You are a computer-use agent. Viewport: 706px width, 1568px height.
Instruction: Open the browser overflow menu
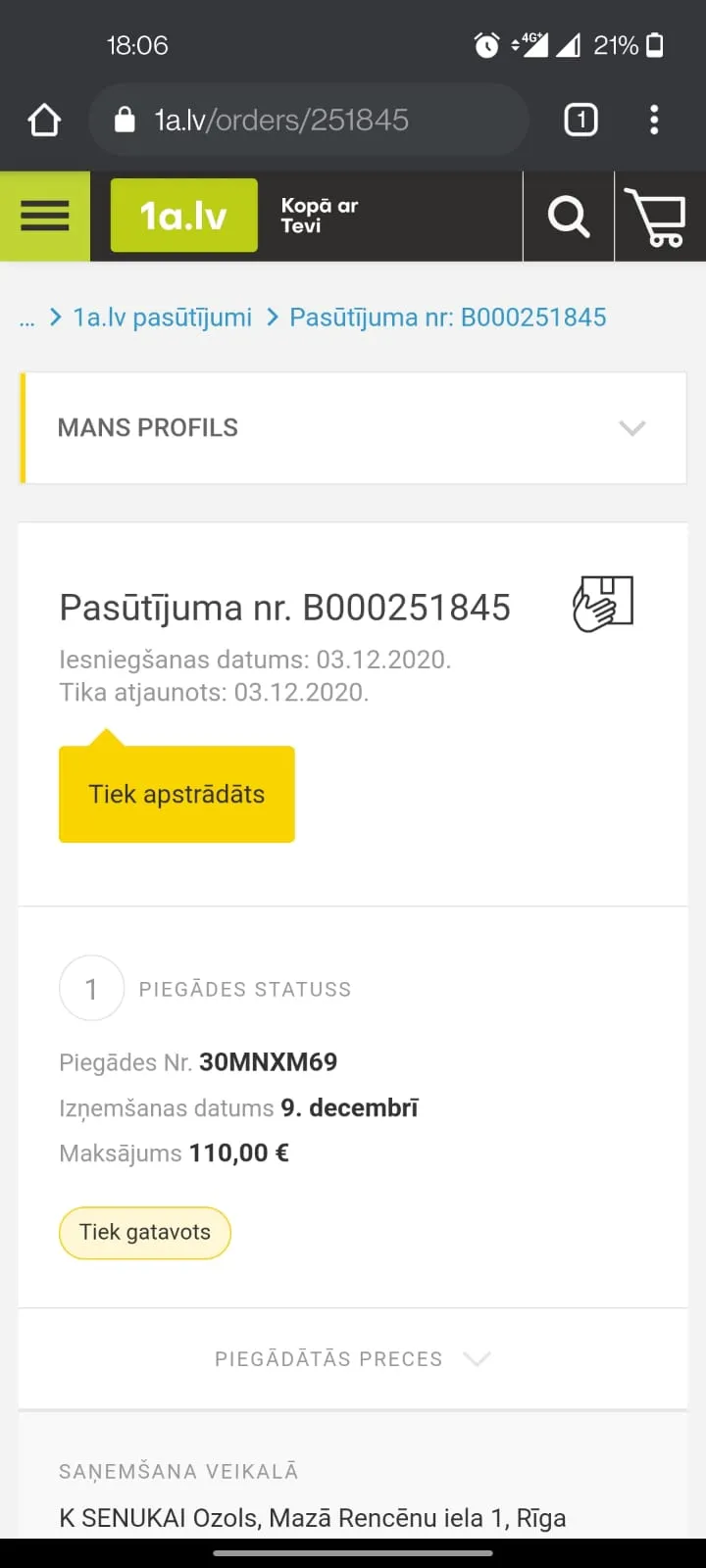click(x=654, y=121)
